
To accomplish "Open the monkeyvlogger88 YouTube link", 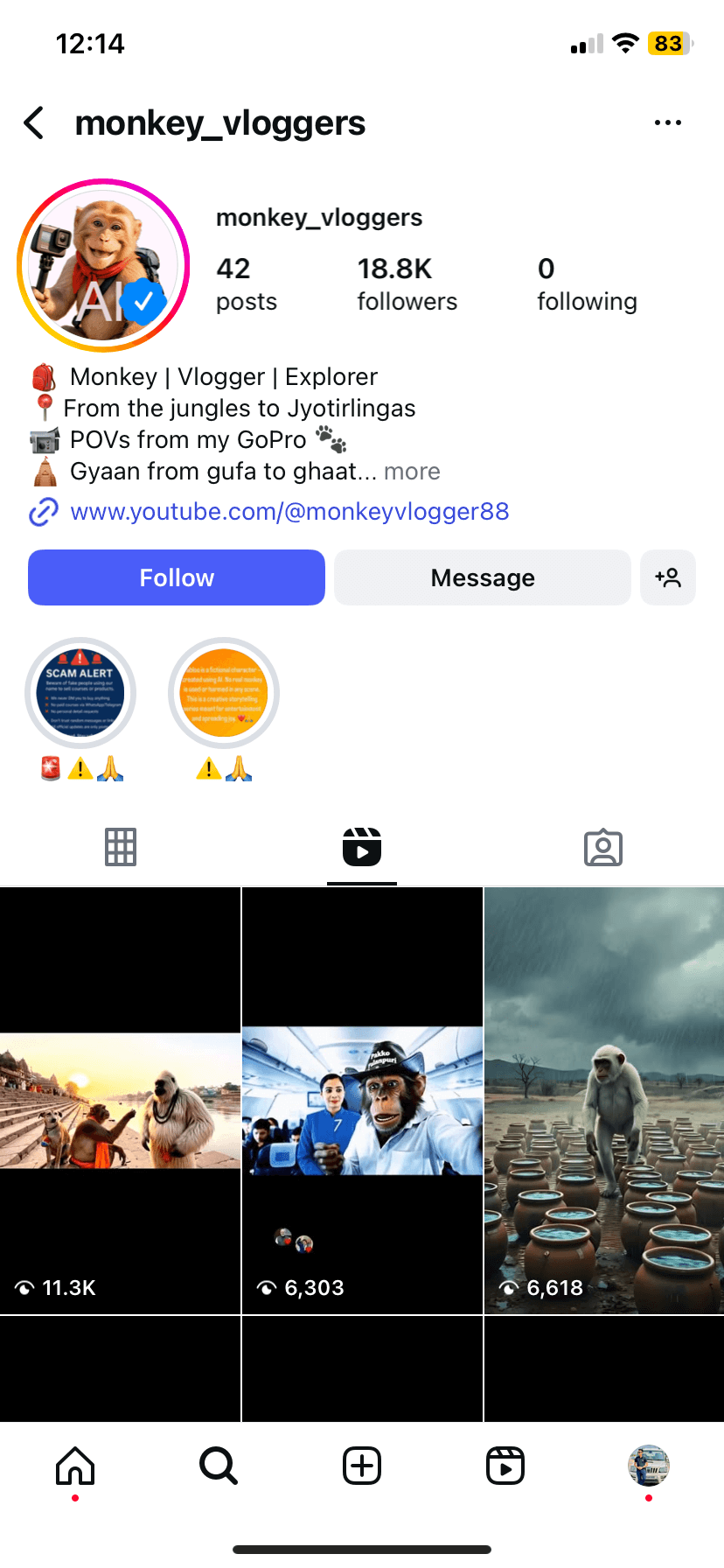I will pos(289,512).
